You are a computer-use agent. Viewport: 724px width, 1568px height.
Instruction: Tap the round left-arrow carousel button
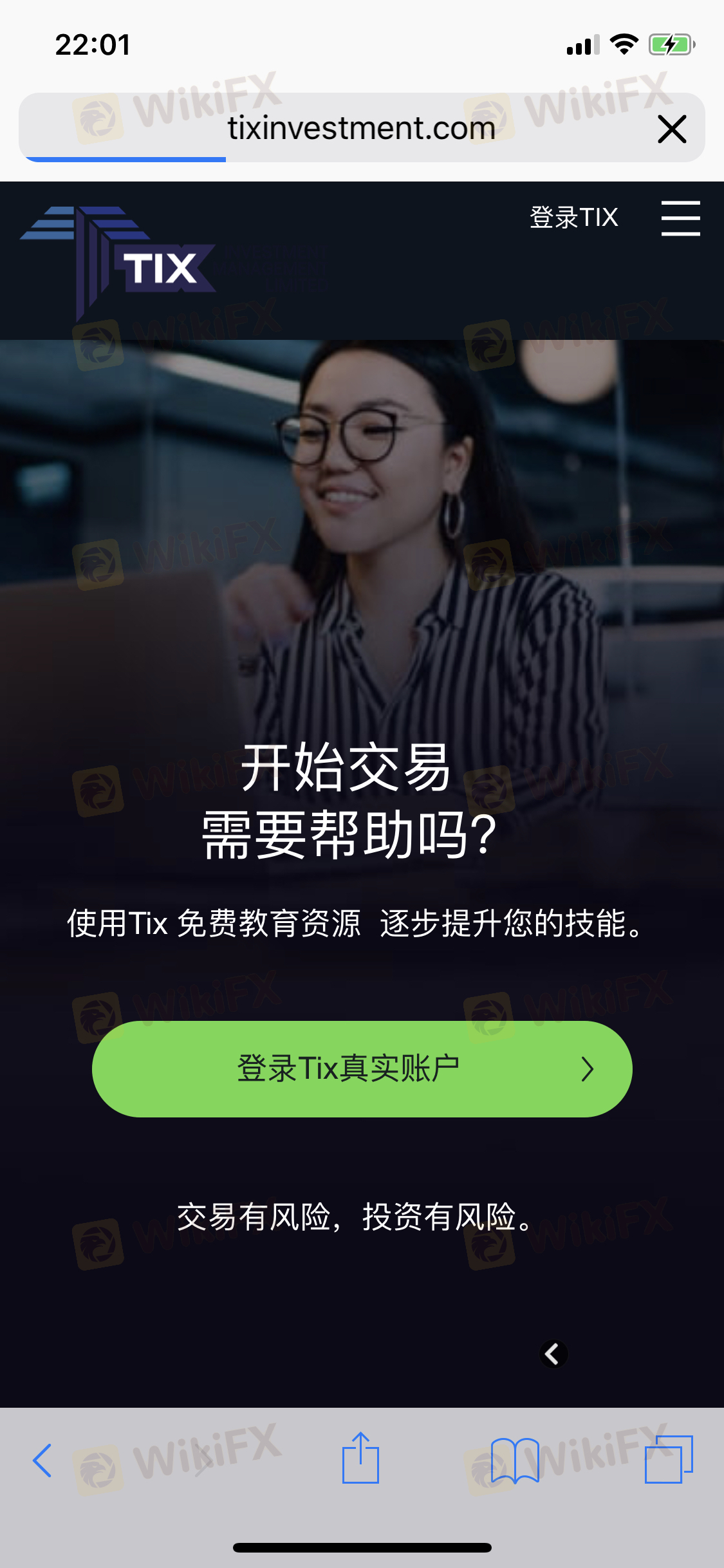[553, 1354]
